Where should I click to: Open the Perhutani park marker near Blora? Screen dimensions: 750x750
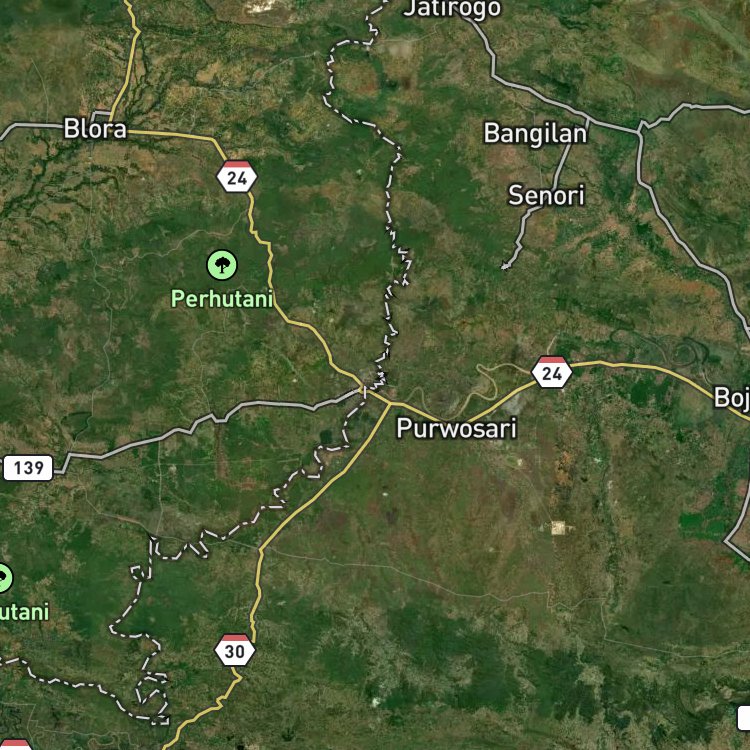tap(222, 265)
